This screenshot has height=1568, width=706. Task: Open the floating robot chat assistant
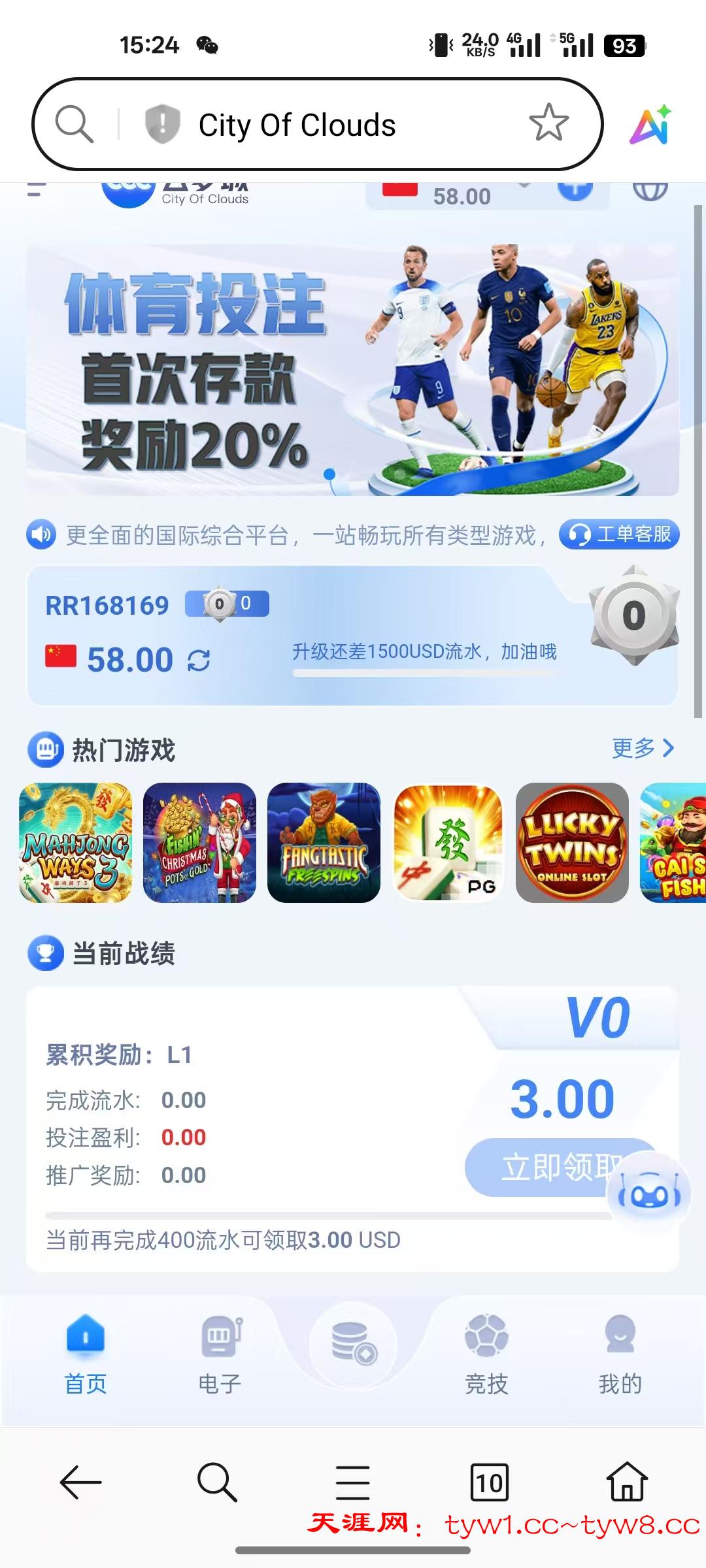point(648,1194)
